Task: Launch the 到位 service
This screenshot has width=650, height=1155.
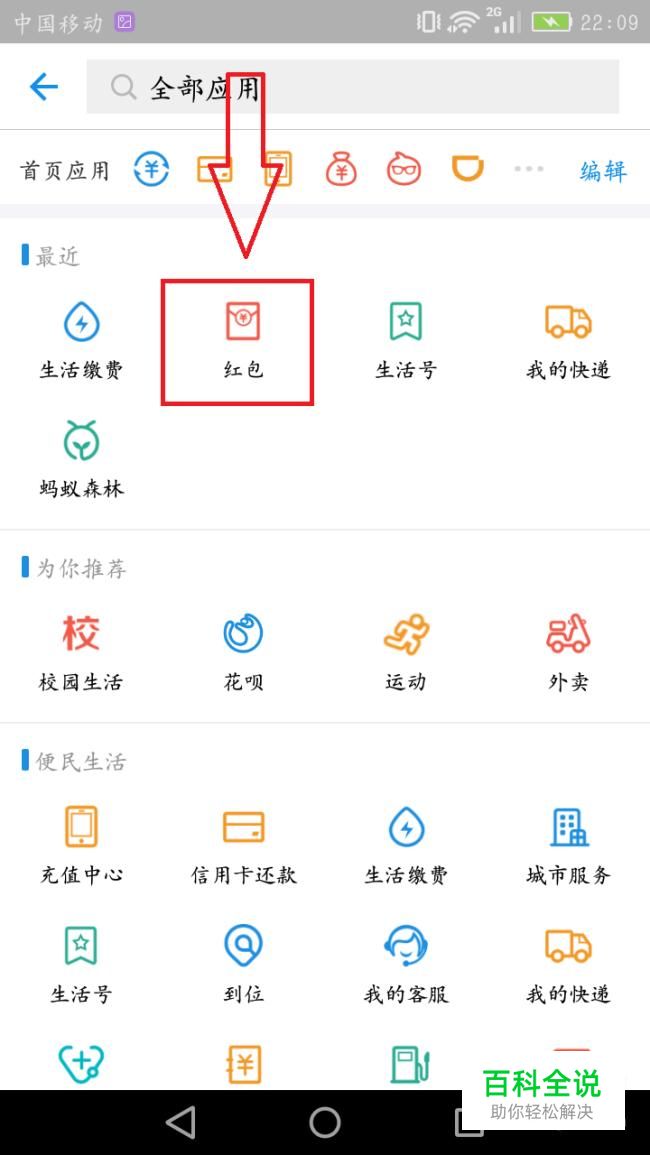Action: coord(243,965)
